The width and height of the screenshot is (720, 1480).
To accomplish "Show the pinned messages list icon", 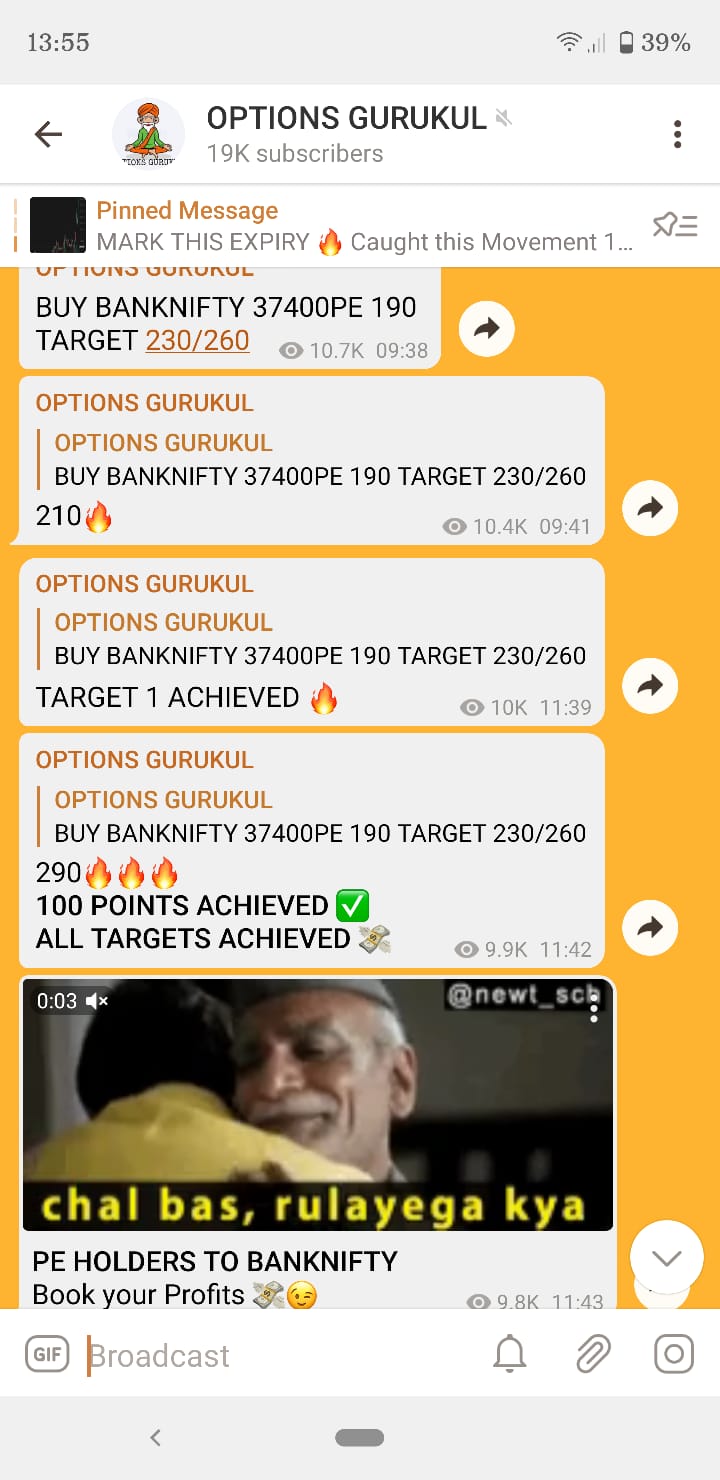I will (675, 226).
